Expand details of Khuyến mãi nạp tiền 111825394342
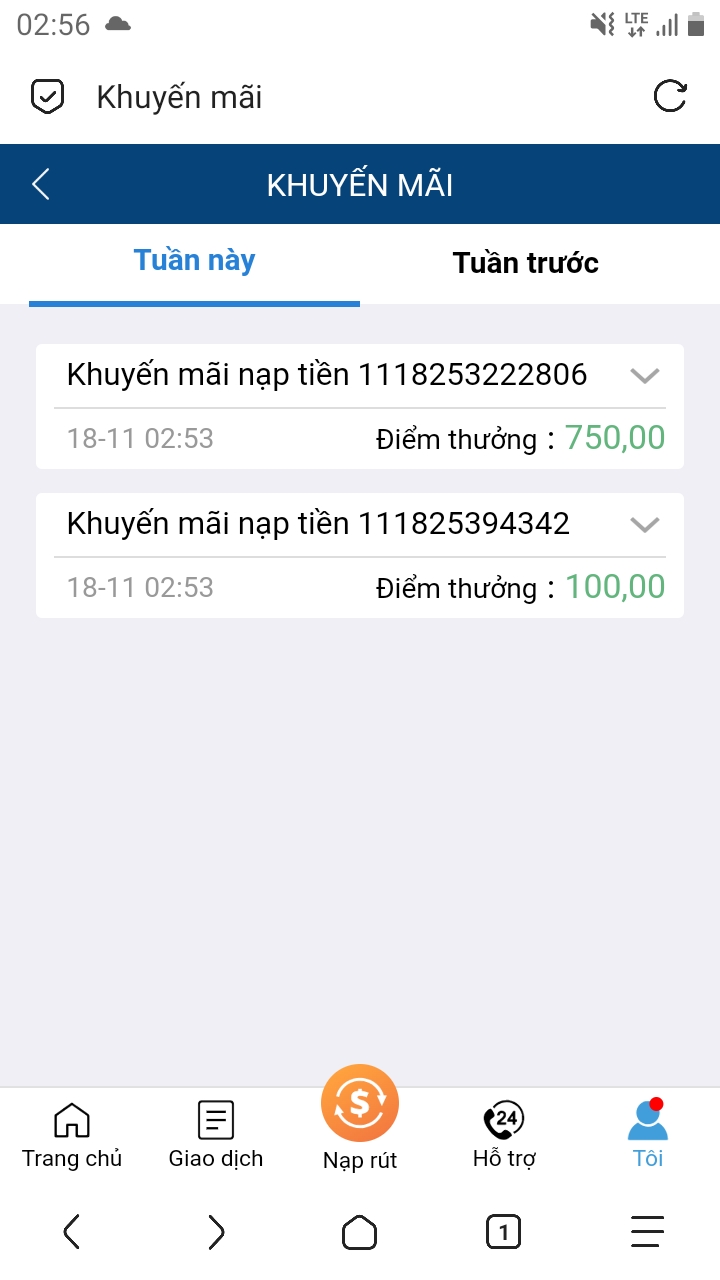This screenshot has height=1280, width=720. [x=645, y=524]
